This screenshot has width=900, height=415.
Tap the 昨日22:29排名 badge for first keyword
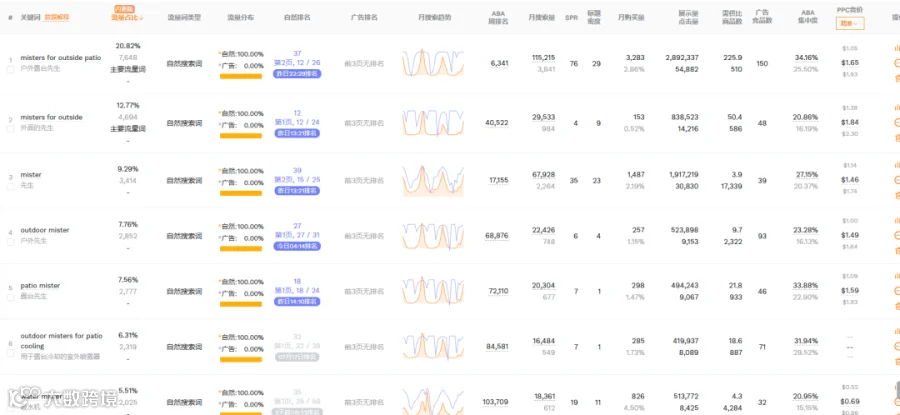[297, 74]
